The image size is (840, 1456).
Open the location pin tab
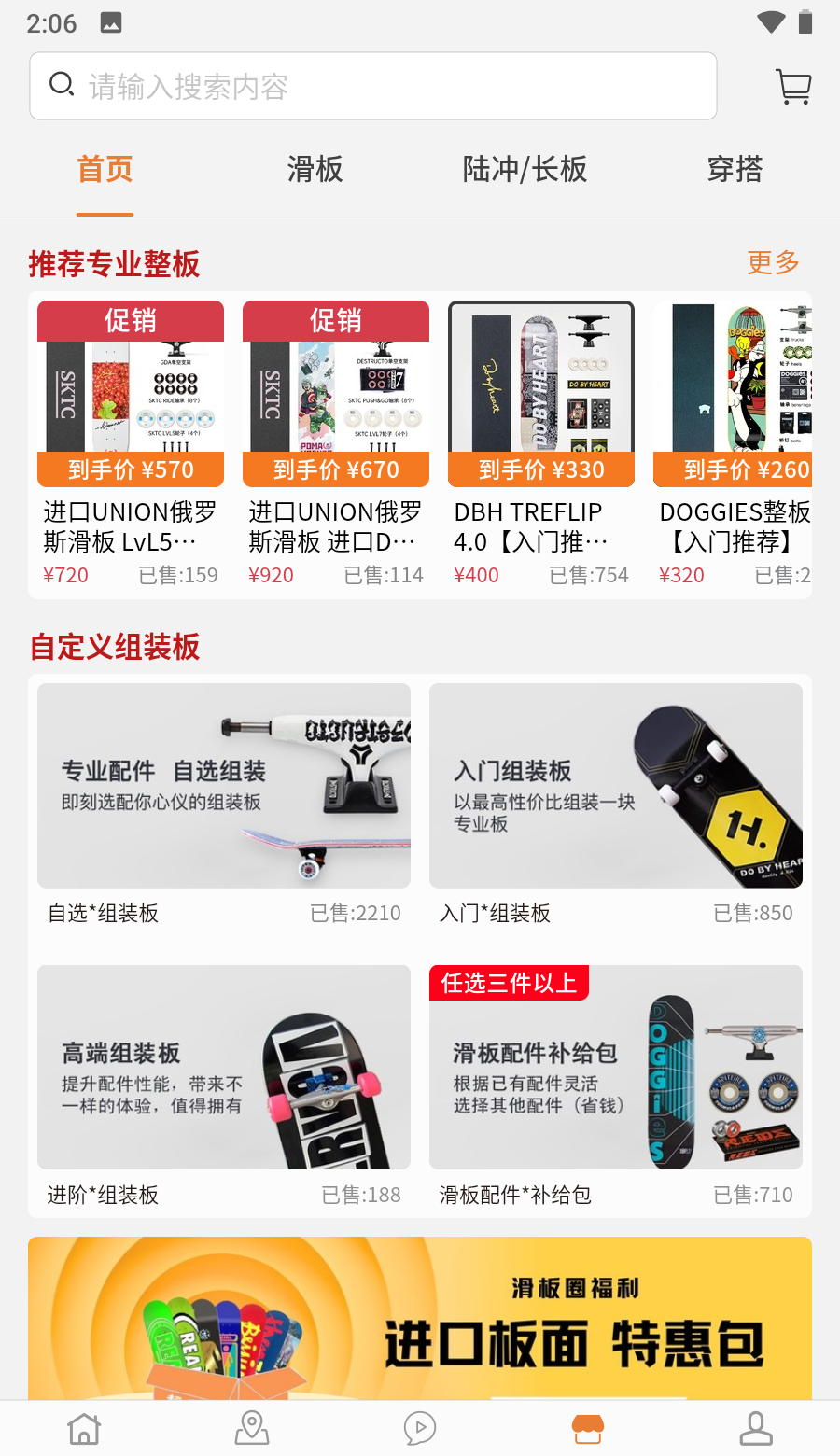(252, 1428)
